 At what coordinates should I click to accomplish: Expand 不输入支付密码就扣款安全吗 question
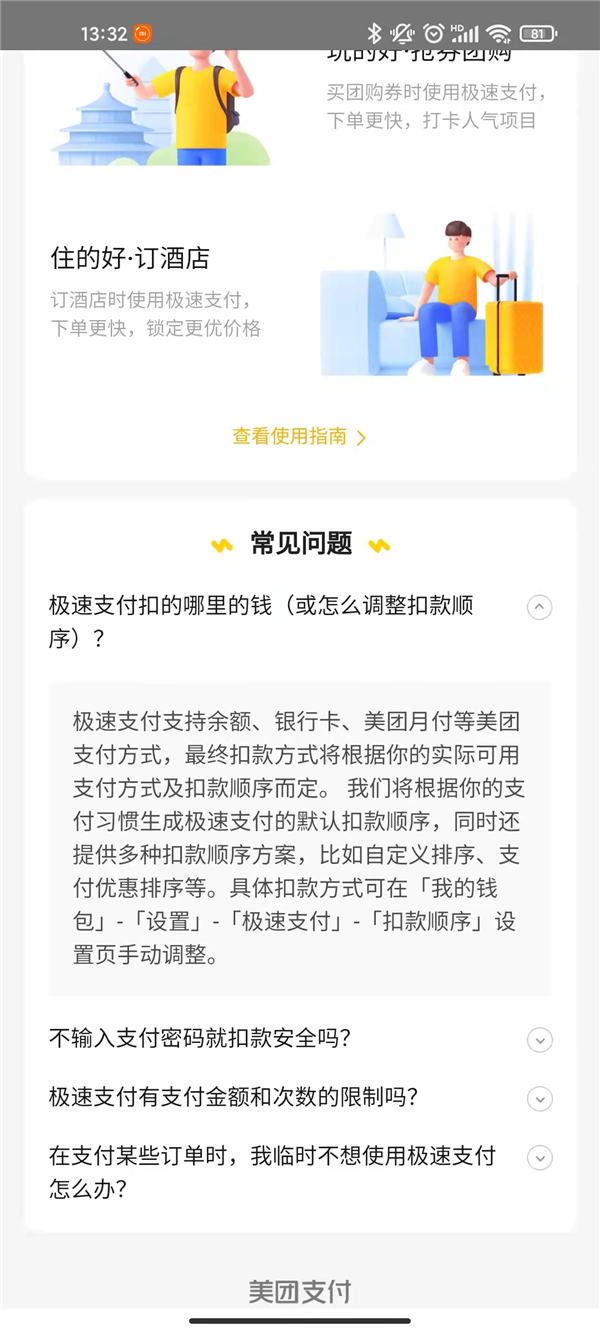click(539, 1040)
